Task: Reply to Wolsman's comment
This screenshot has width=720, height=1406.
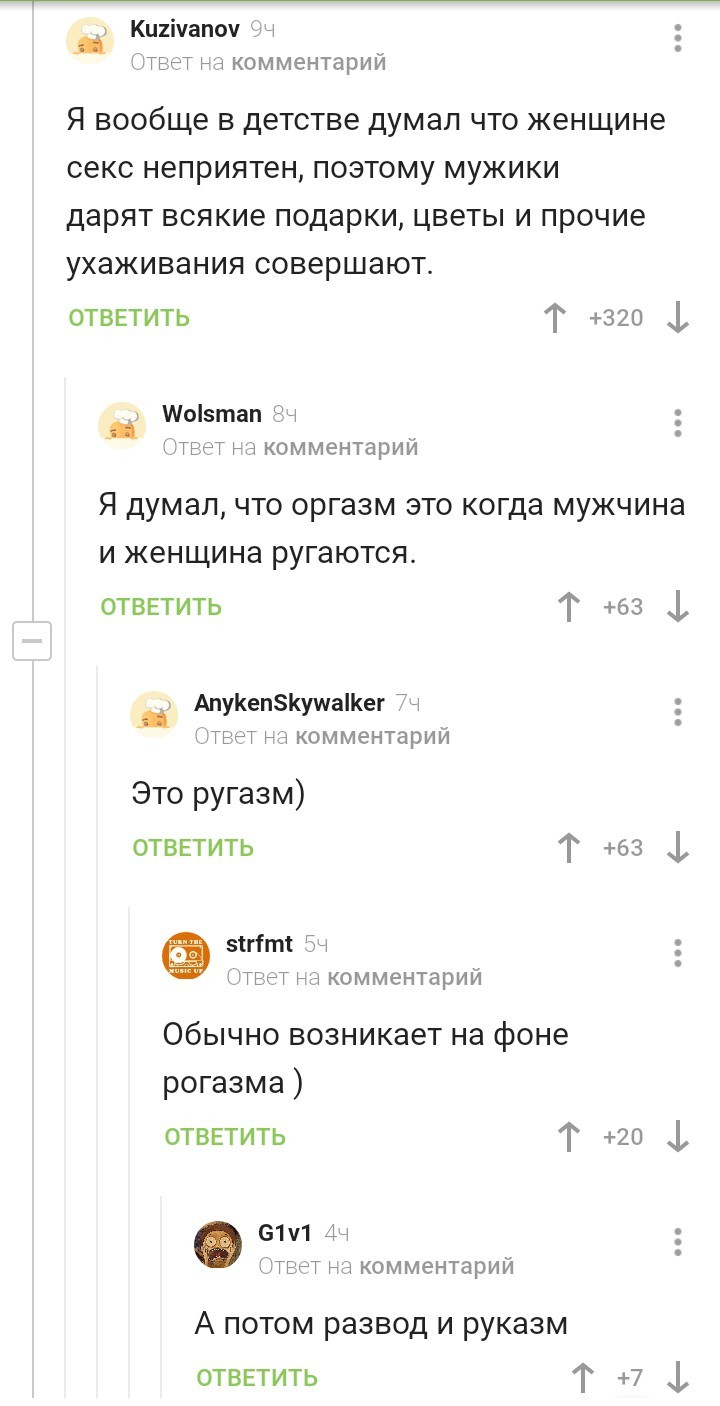Action: pyautogui.click(x=161, y=607)
